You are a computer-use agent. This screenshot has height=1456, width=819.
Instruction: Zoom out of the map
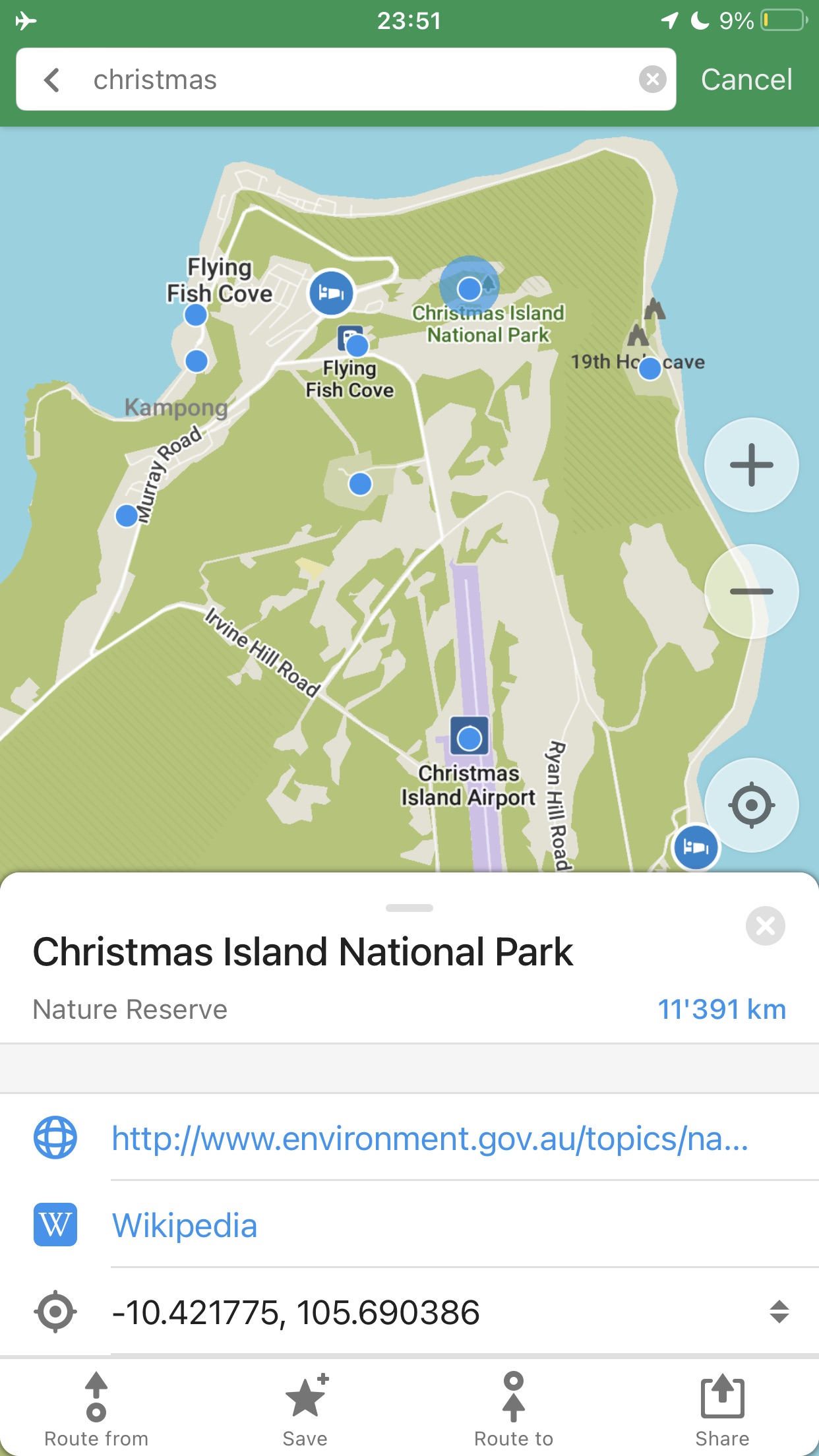[x=751, y=591]
